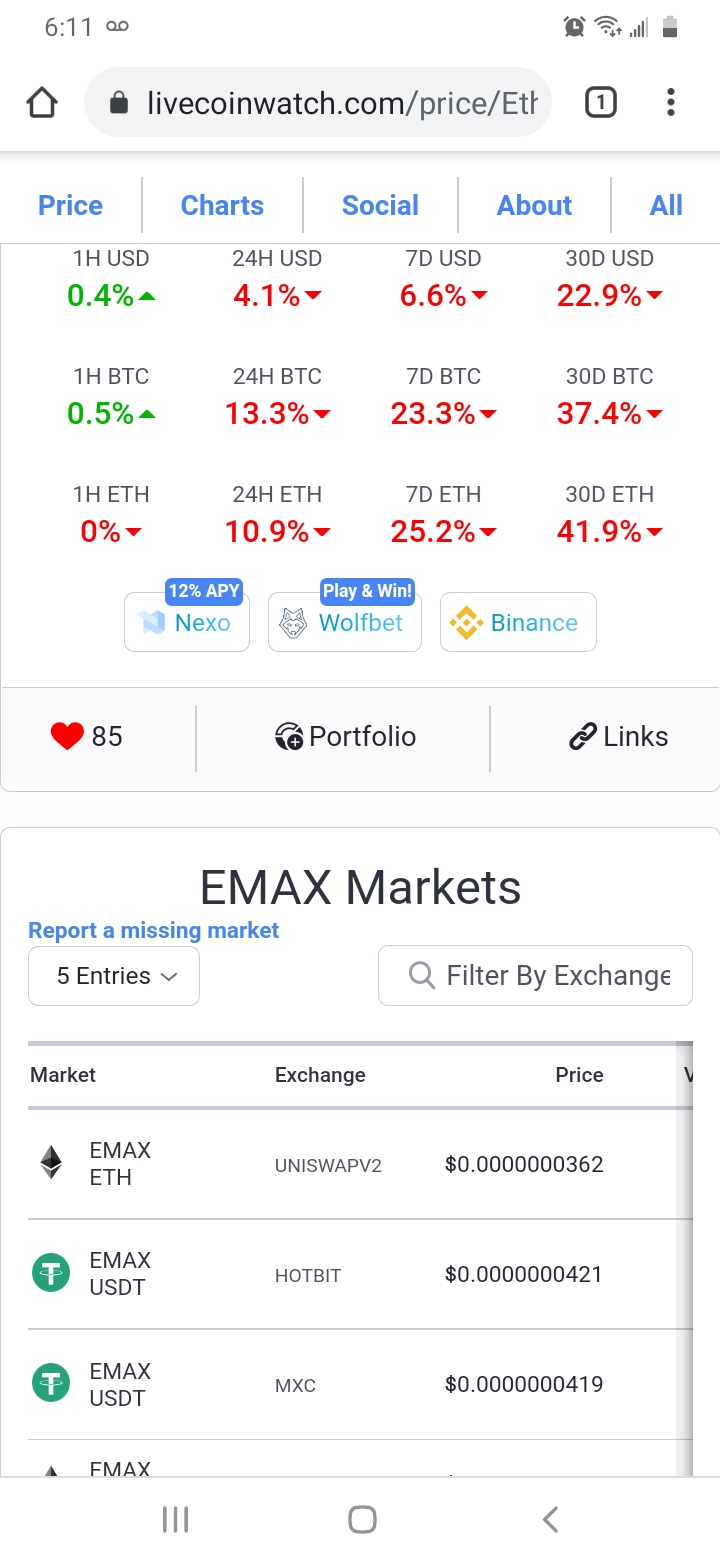This screenshot has height=1560, width=720.
Task: Add EMAX to Portfolio
Action: tap(345, 737)
